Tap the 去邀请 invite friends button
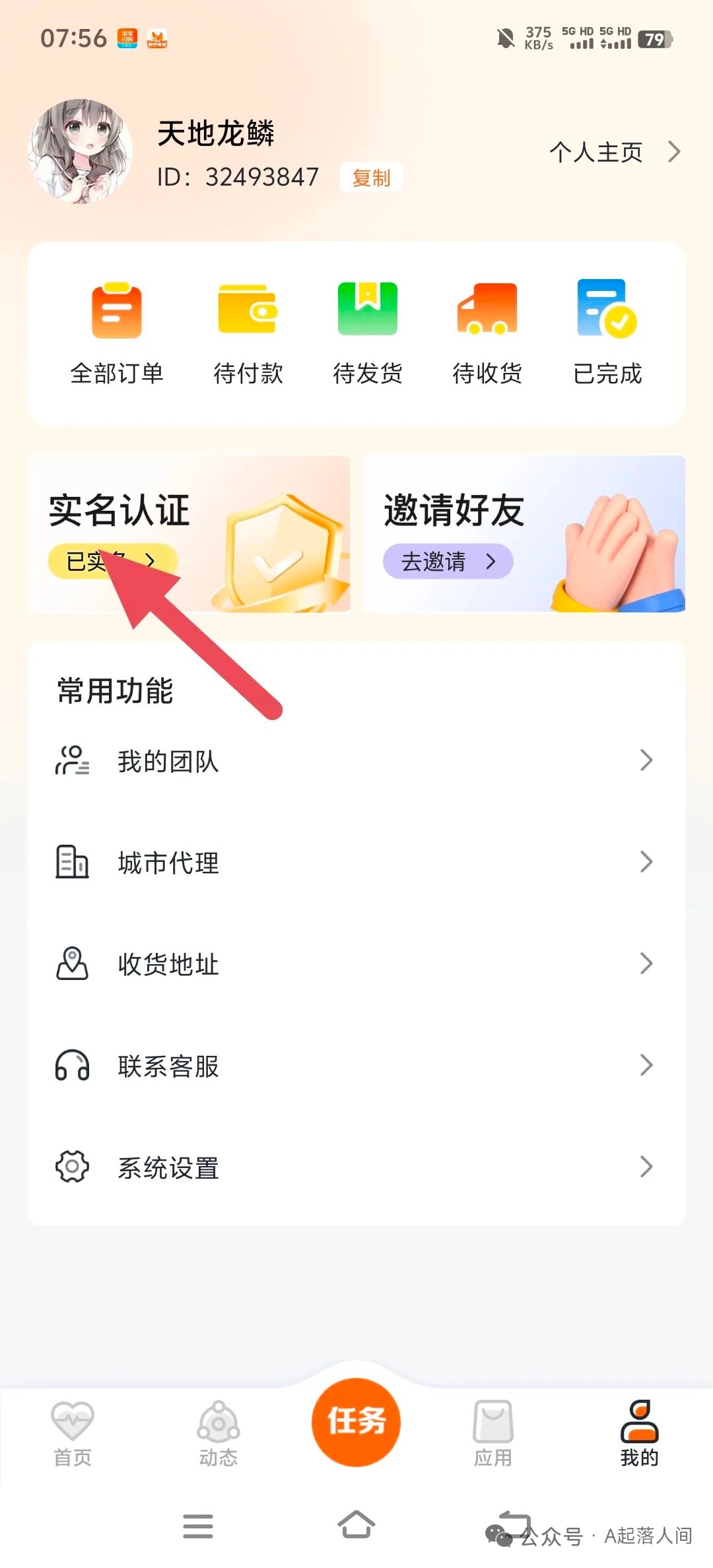Screen dimensions: 713x1568 pos(448,562)
